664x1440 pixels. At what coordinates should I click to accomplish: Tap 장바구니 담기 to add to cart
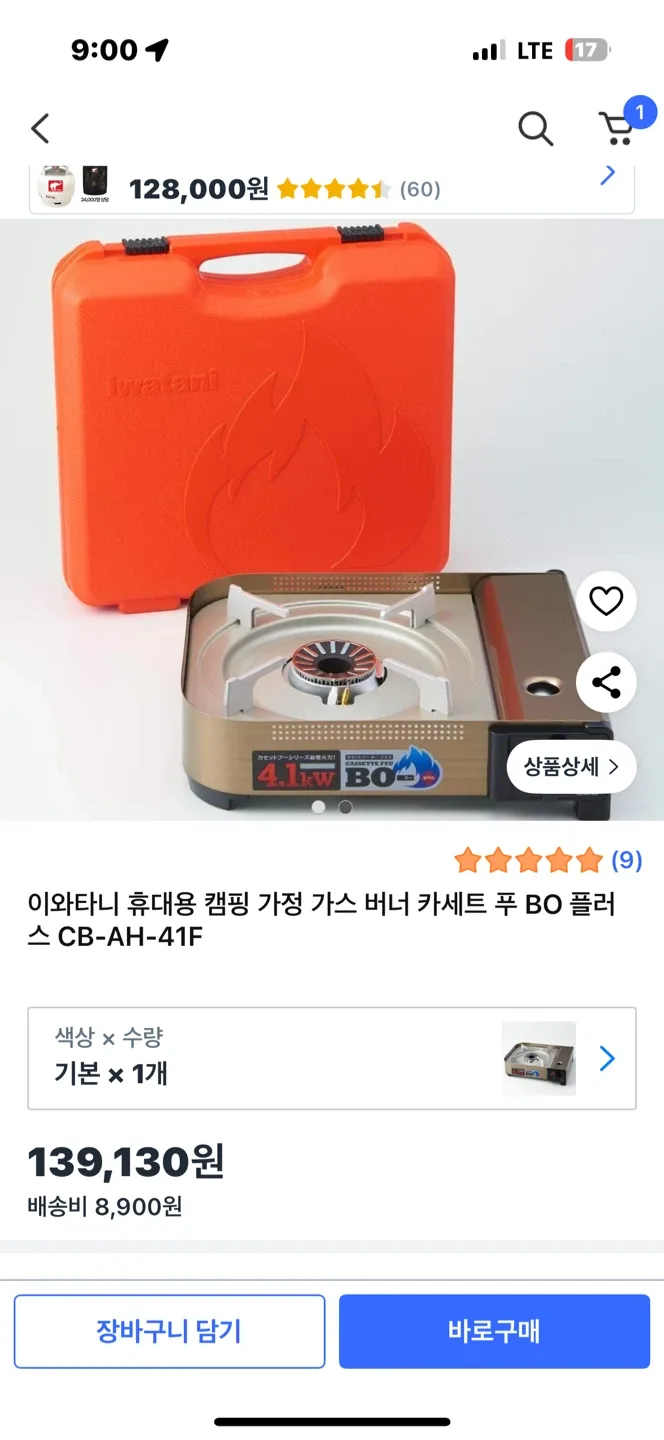pyautogui.click(x=169, y=1331)
